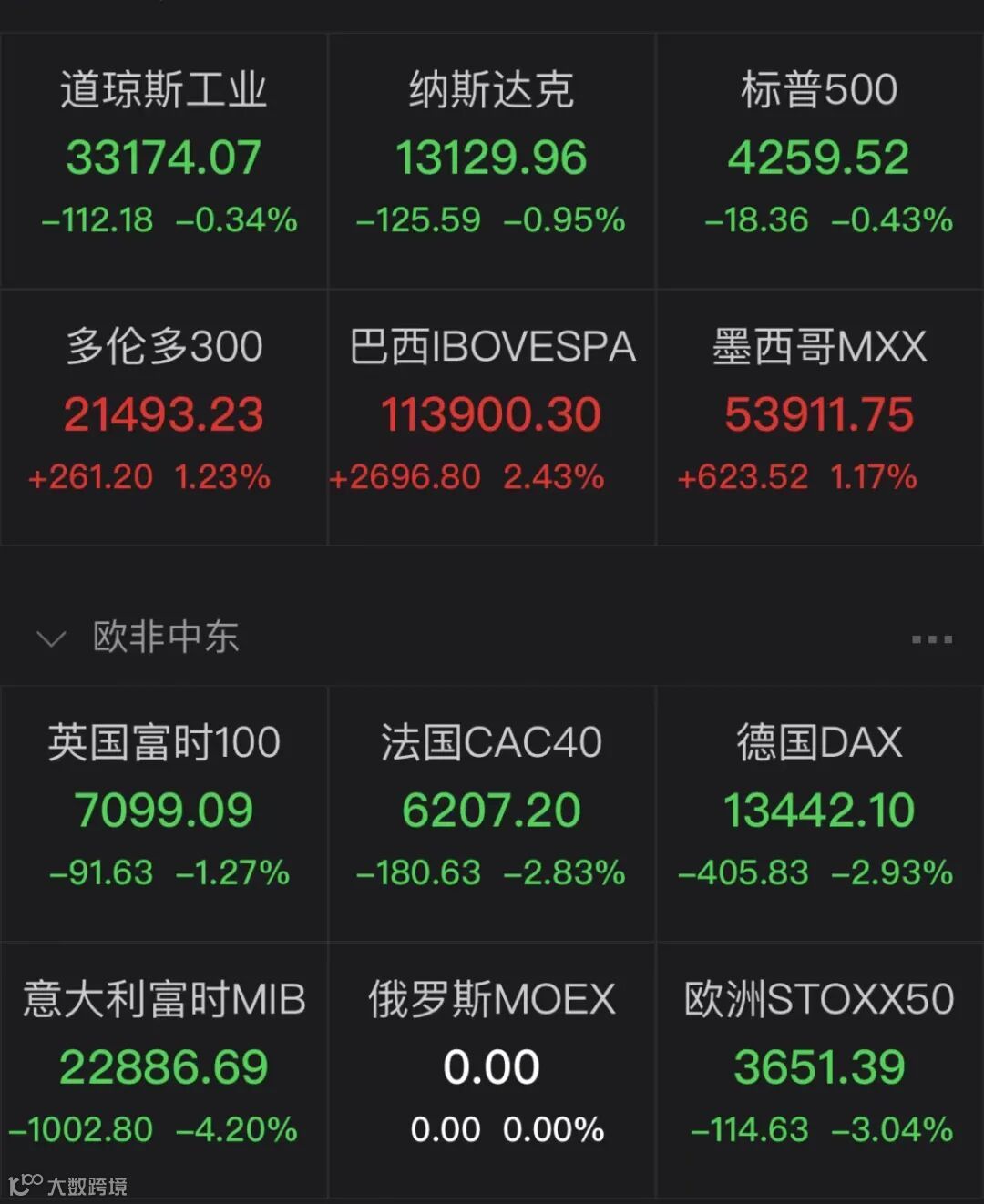Open the 欧非中东 section overflow menu
Viewport: 984px width, 1204px height.
932,639
